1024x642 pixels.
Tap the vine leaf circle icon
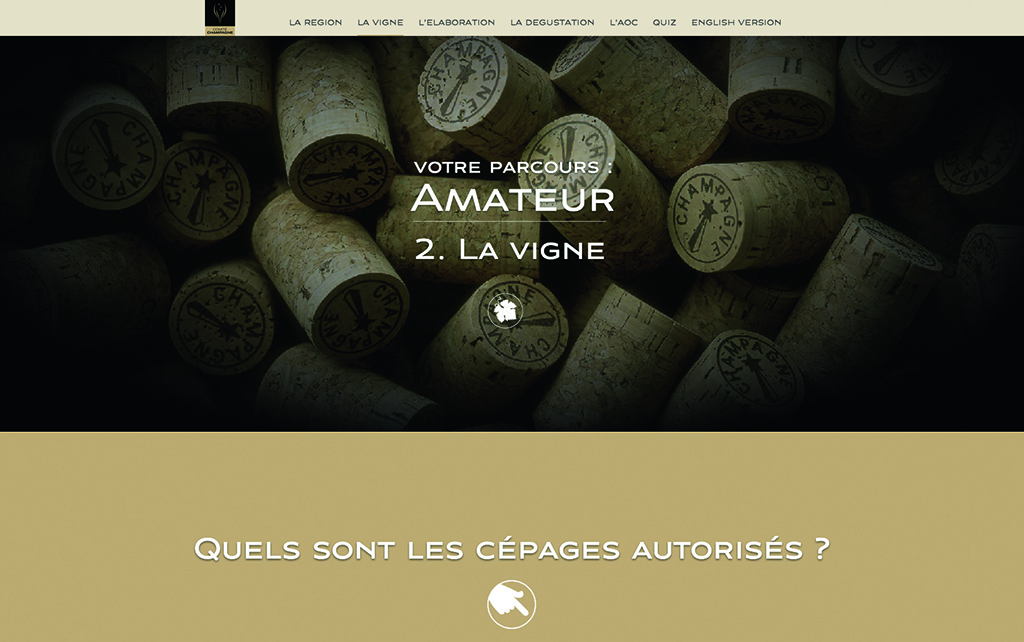coord(506,310)
